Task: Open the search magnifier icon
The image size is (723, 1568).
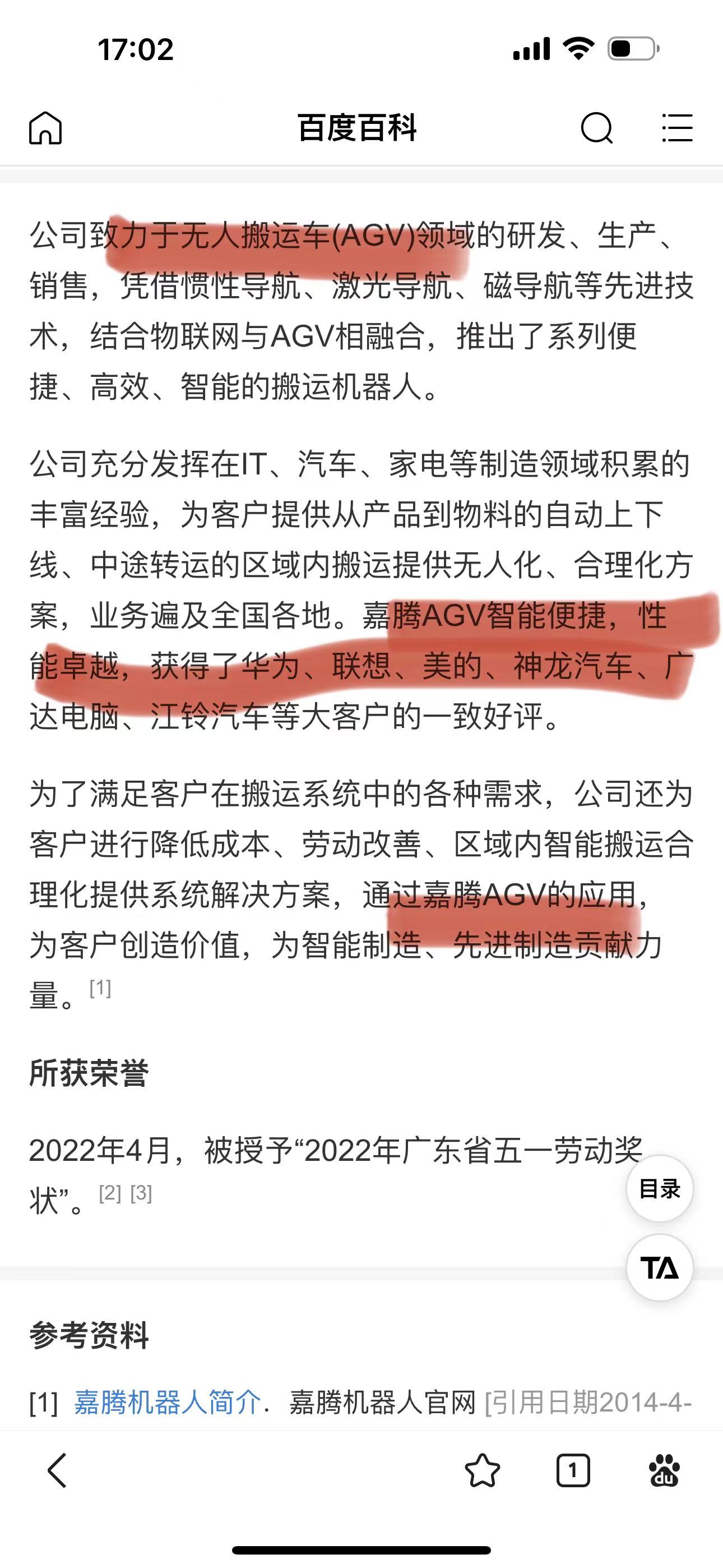Action: (596, 128)
